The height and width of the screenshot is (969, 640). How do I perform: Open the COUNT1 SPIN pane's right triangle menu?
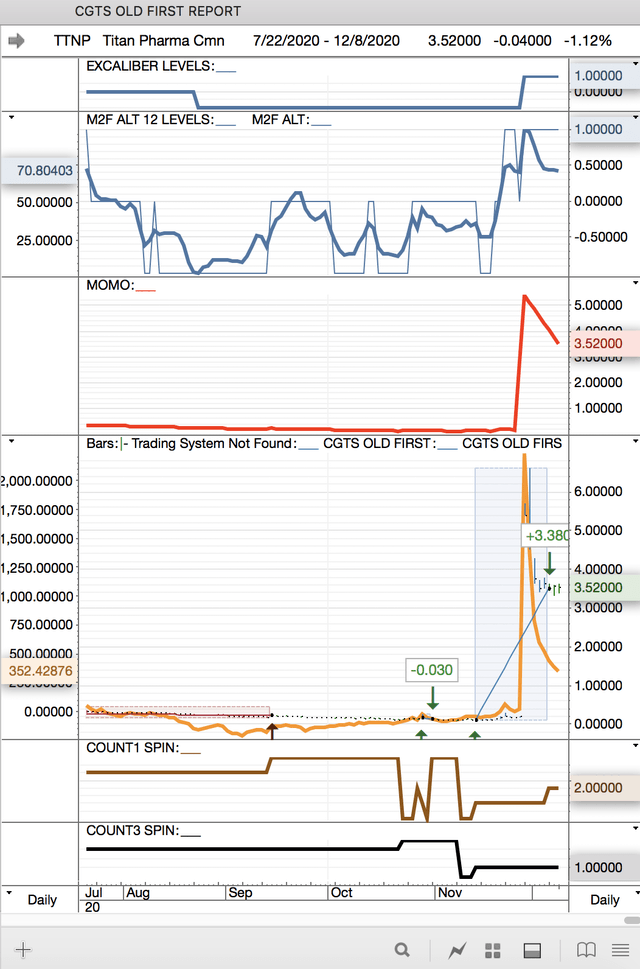[x=634, y=747]
